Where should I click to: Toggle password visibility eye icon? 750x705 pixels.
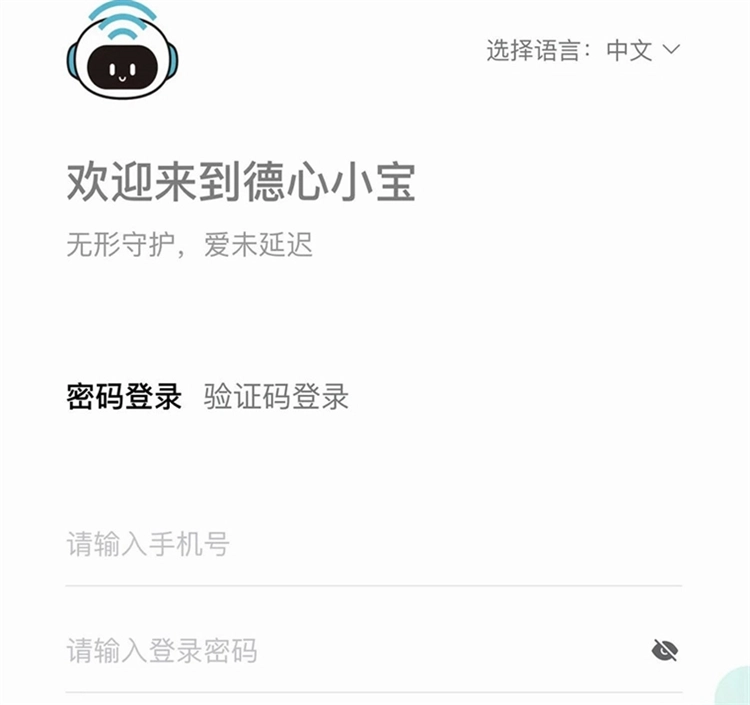click(x=664, y=651)
